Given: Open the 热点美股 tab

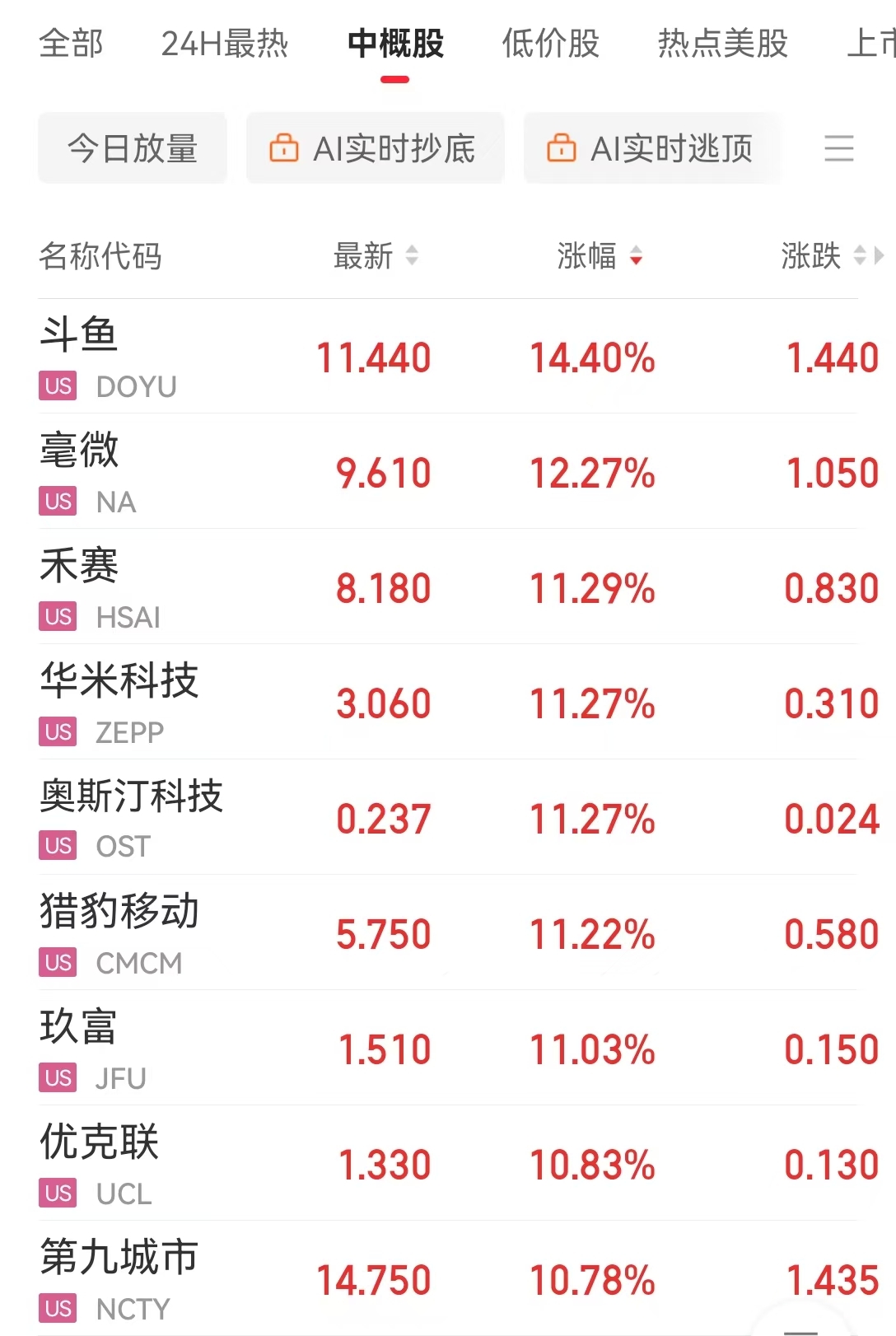Looking at the screenshot, I should [722, 43].
